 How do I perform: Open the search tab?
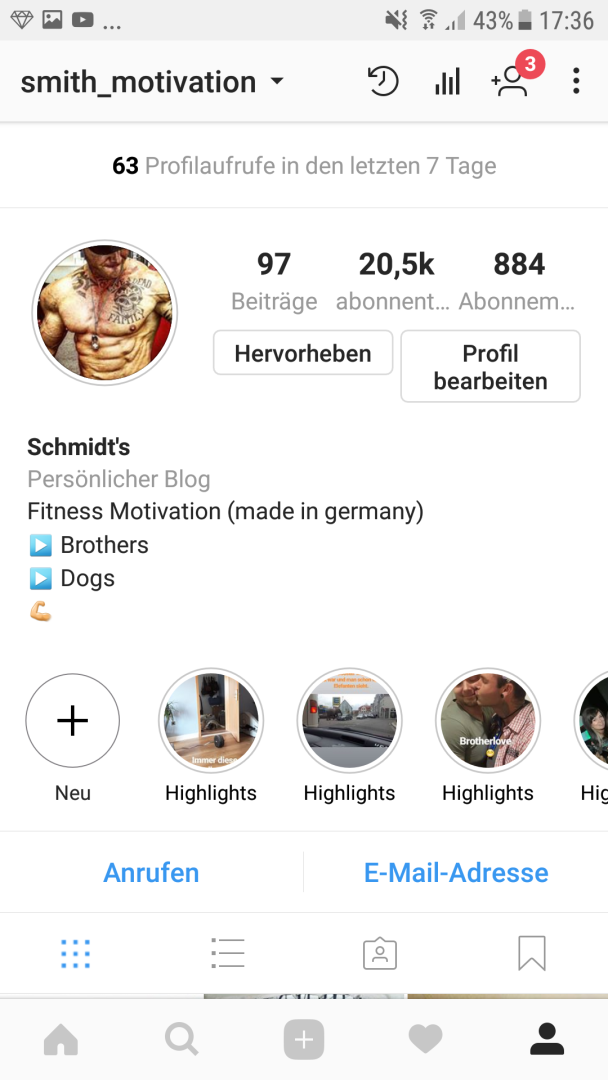(182, 1041)
